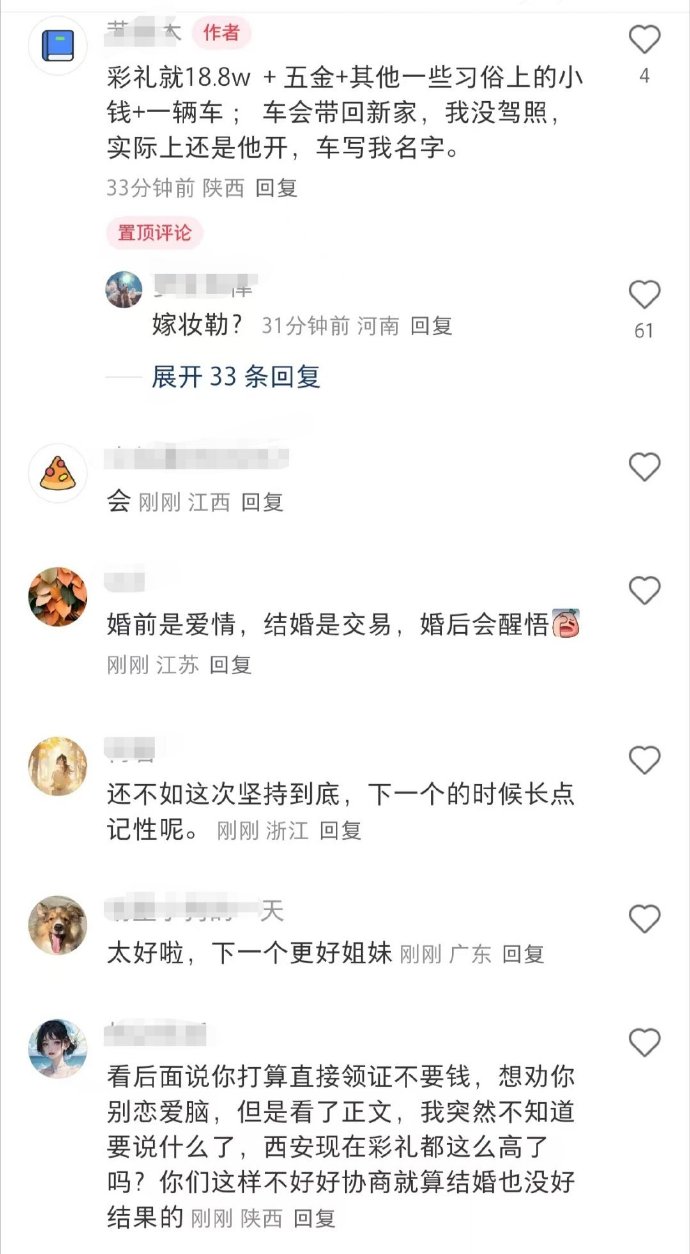Expand the 33 hidden replies
This screenshot has height=1254, width=690.
click(x=236, y=377)
